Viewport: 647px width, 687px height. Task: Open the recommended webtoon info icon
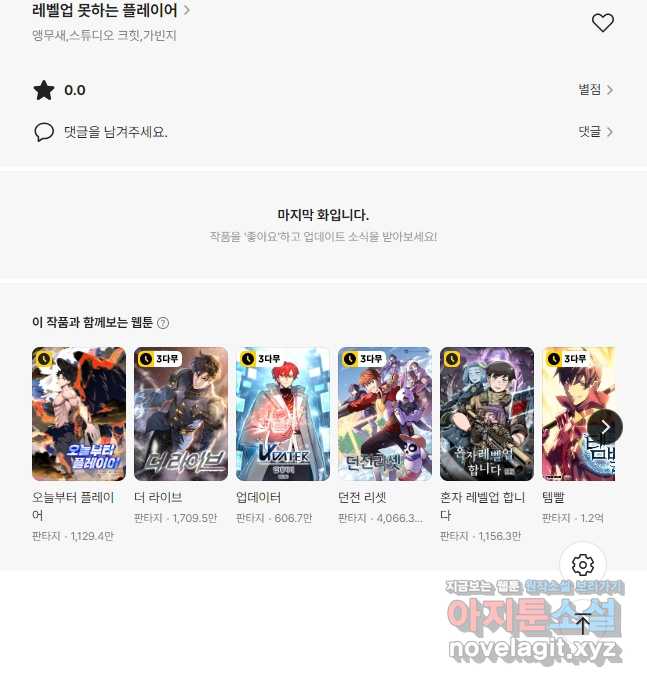163,323
